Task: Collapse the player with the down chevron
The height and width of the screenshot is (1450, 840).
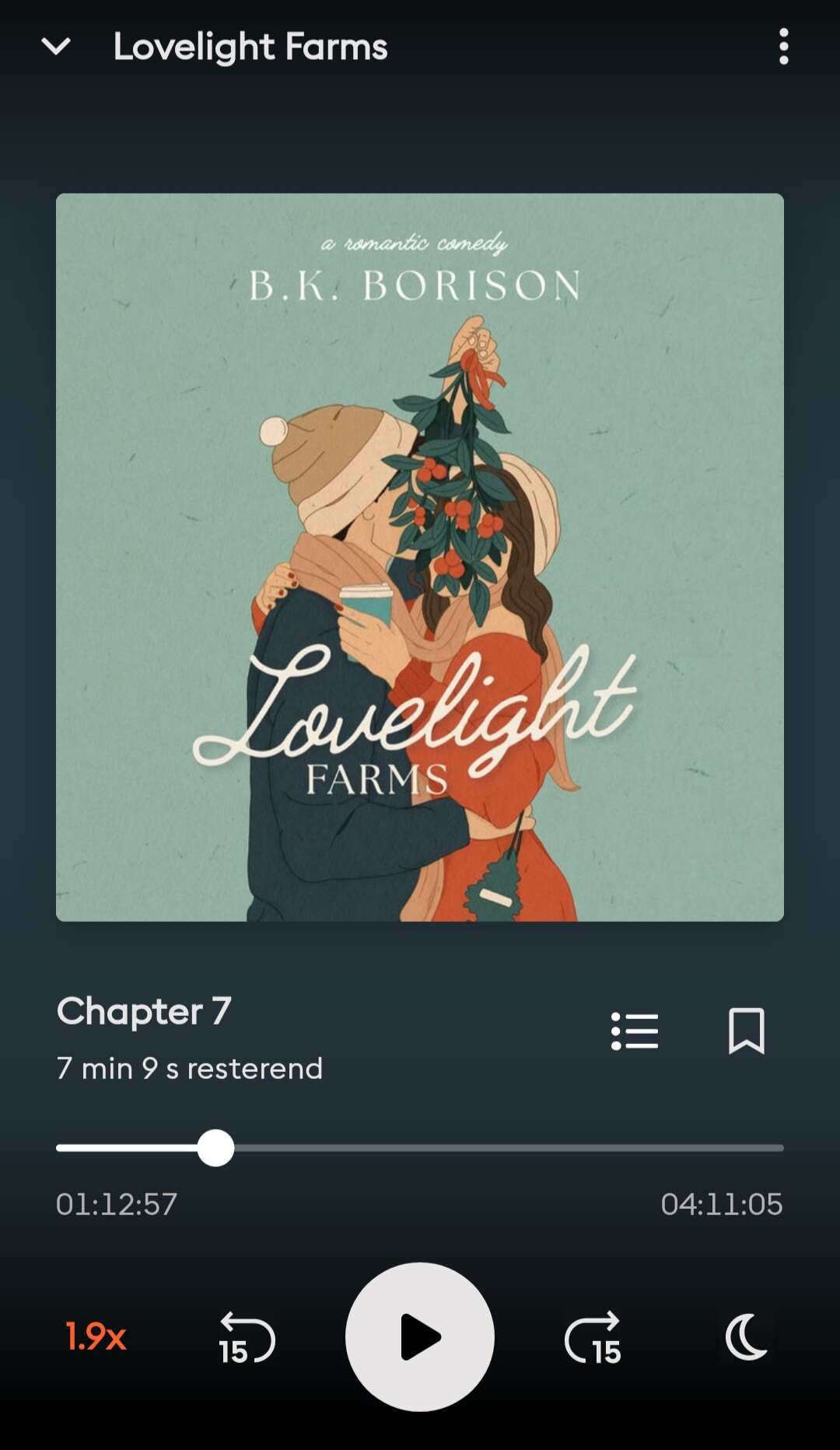Action: pyautogui.click(x=56, y=47)
